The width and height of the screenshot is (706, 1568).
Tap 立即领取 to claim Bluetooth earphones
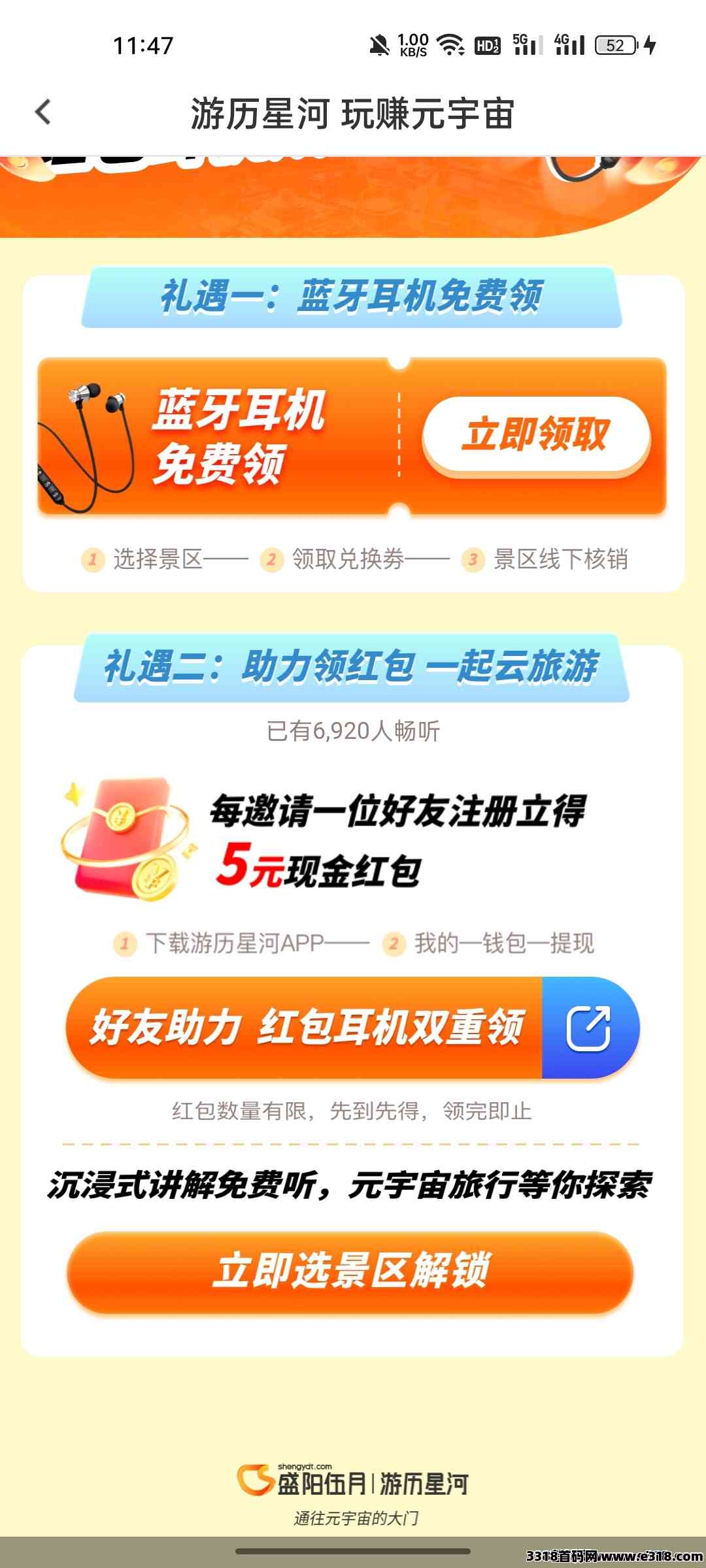pyautogui.click(x=536, y=434)
